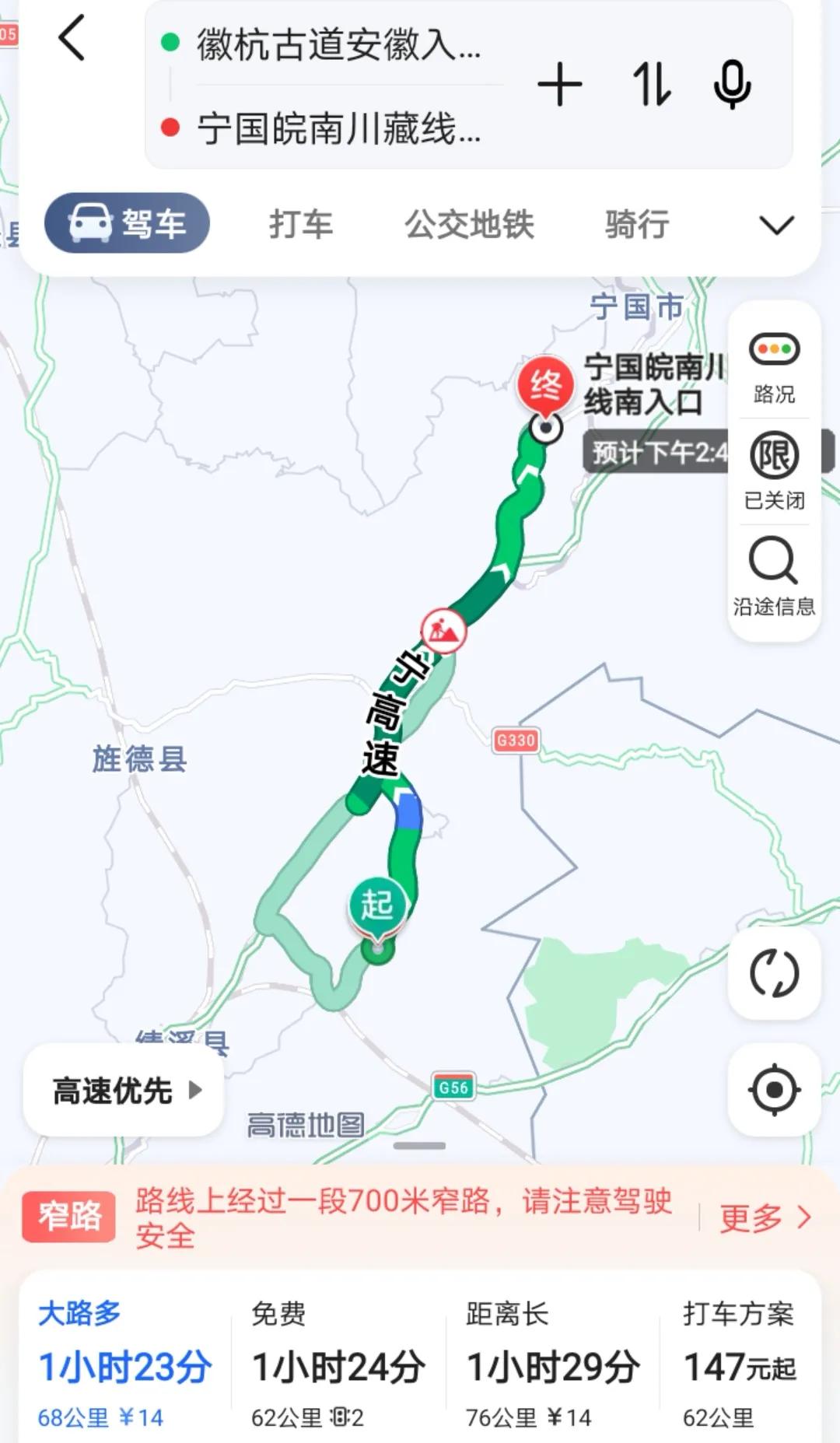Image resolution: width=840 pixels, height=1443 pixels.
Task: Switch to the 打车 taxi tab
Action: tap(301, 225)
